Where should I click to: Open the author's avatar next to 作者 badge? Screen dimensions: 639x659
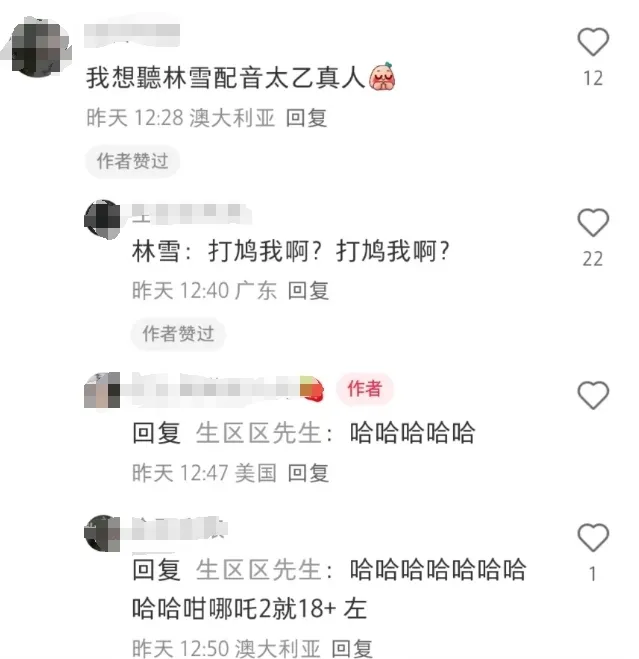click(103, 388)
